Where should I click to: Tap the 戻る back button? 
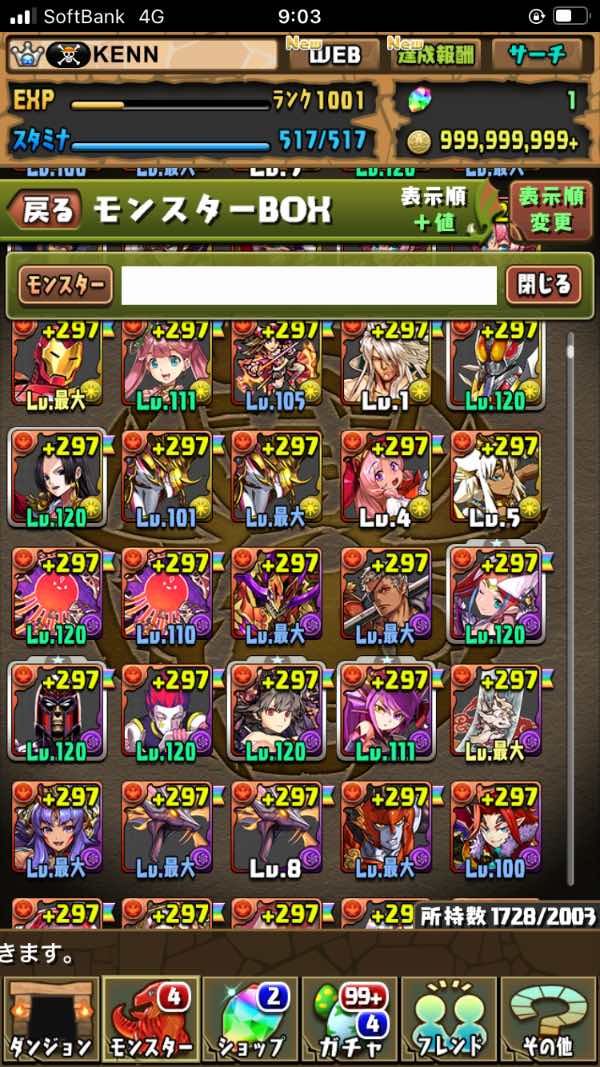(x=45, y=208)
